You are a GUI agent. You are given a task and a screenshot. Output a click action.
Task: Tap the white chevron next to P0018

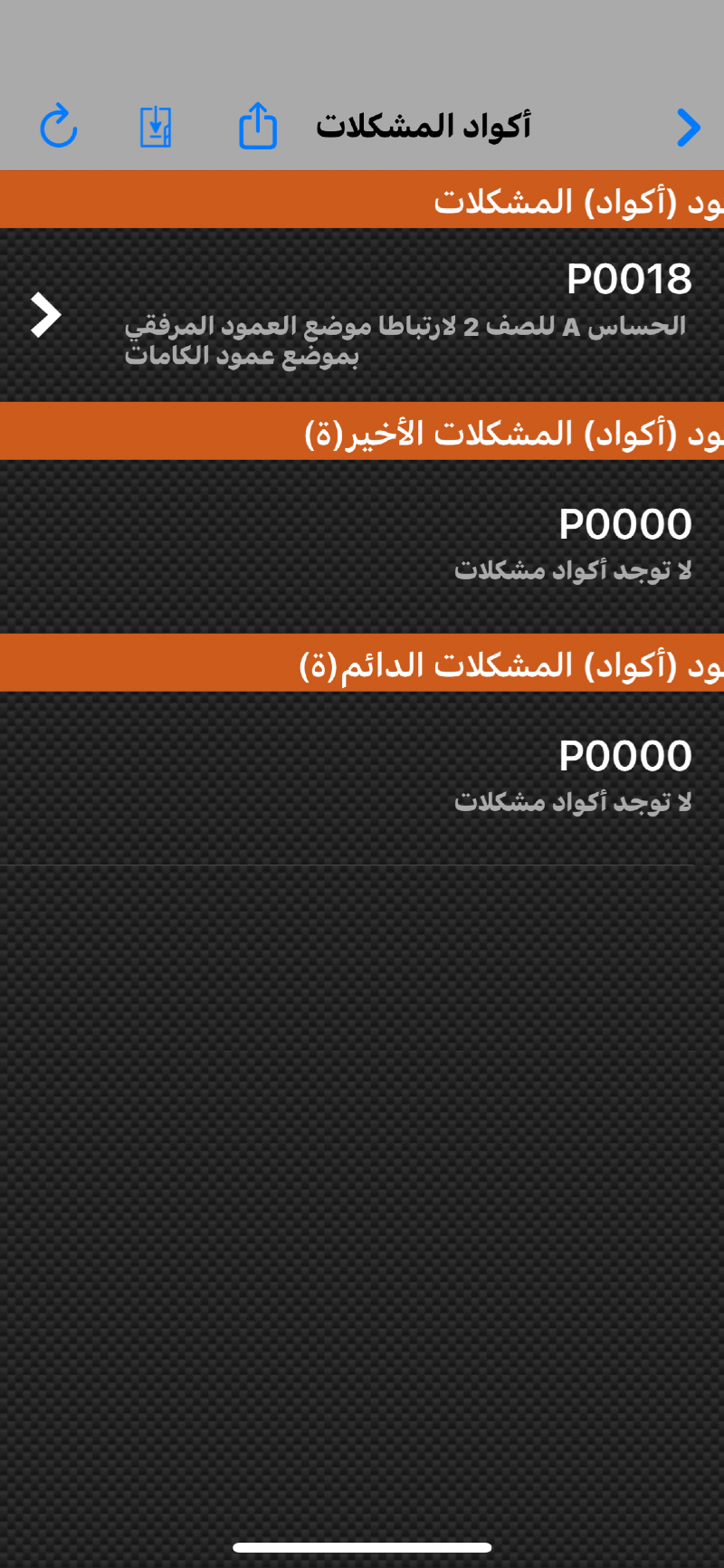(x=43, y=314)
